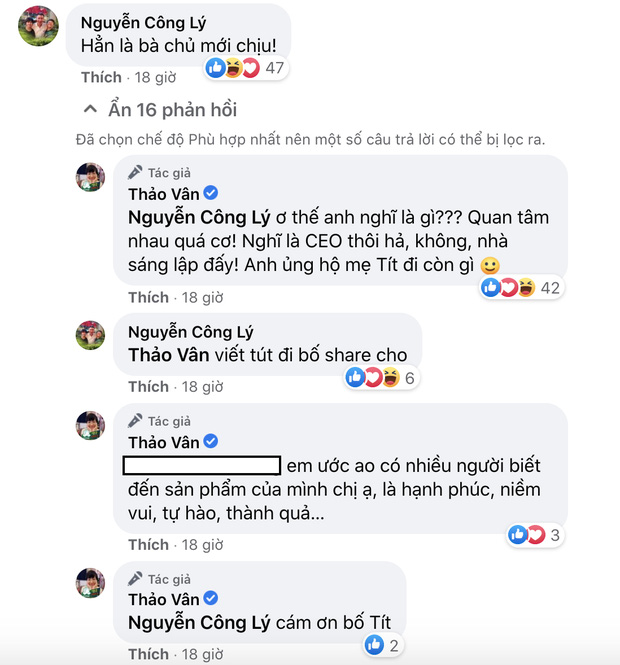View the 47 reactions on Nguyễn Công Lý's top comment
620x665 pixels.
click(x=245, y=68)
